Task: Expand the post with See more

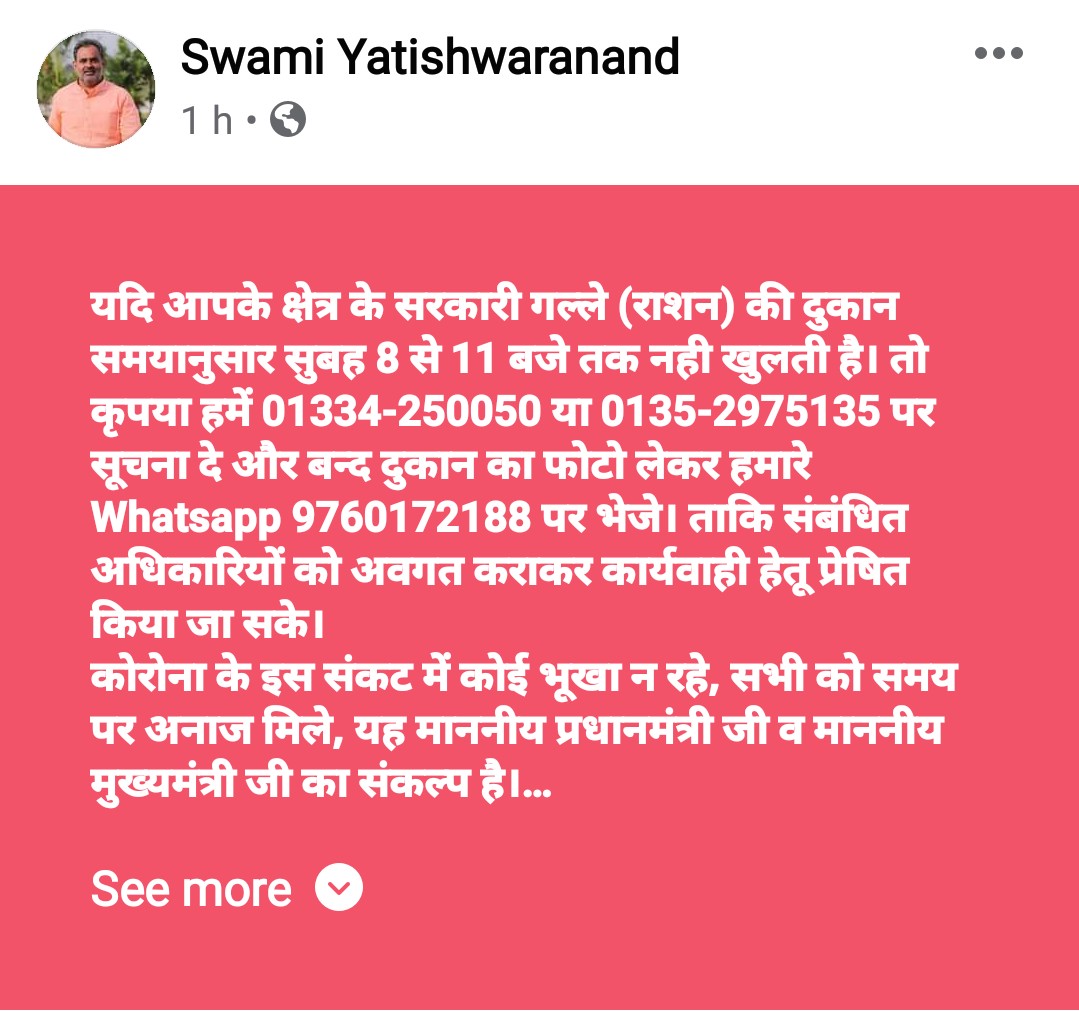Action: 226,889
